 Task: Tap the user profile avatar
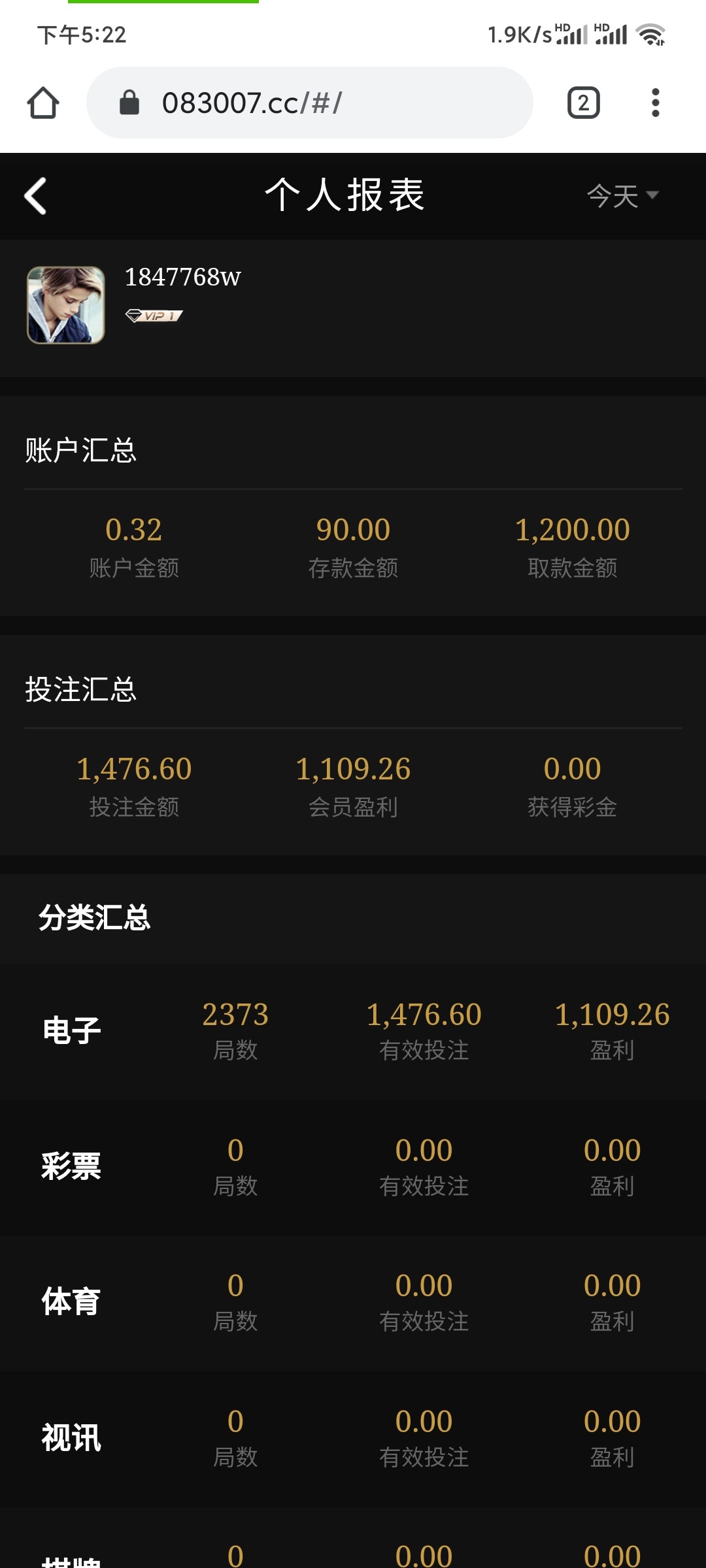pos(65,305)
